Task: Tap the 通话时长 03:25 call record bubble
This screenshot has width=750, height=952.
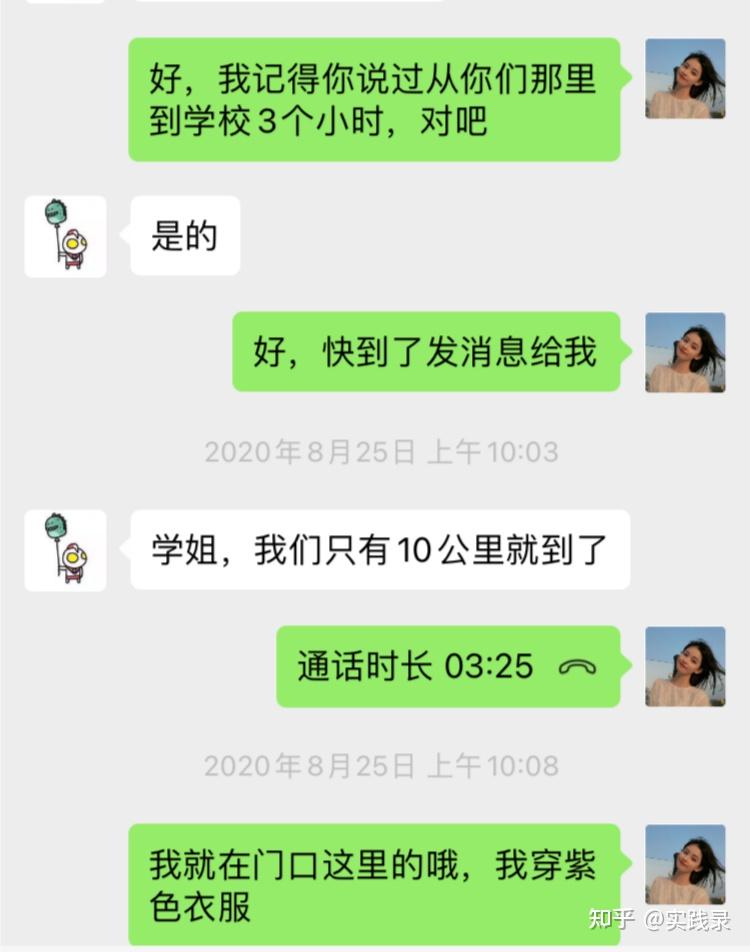Action: [448, 666]
